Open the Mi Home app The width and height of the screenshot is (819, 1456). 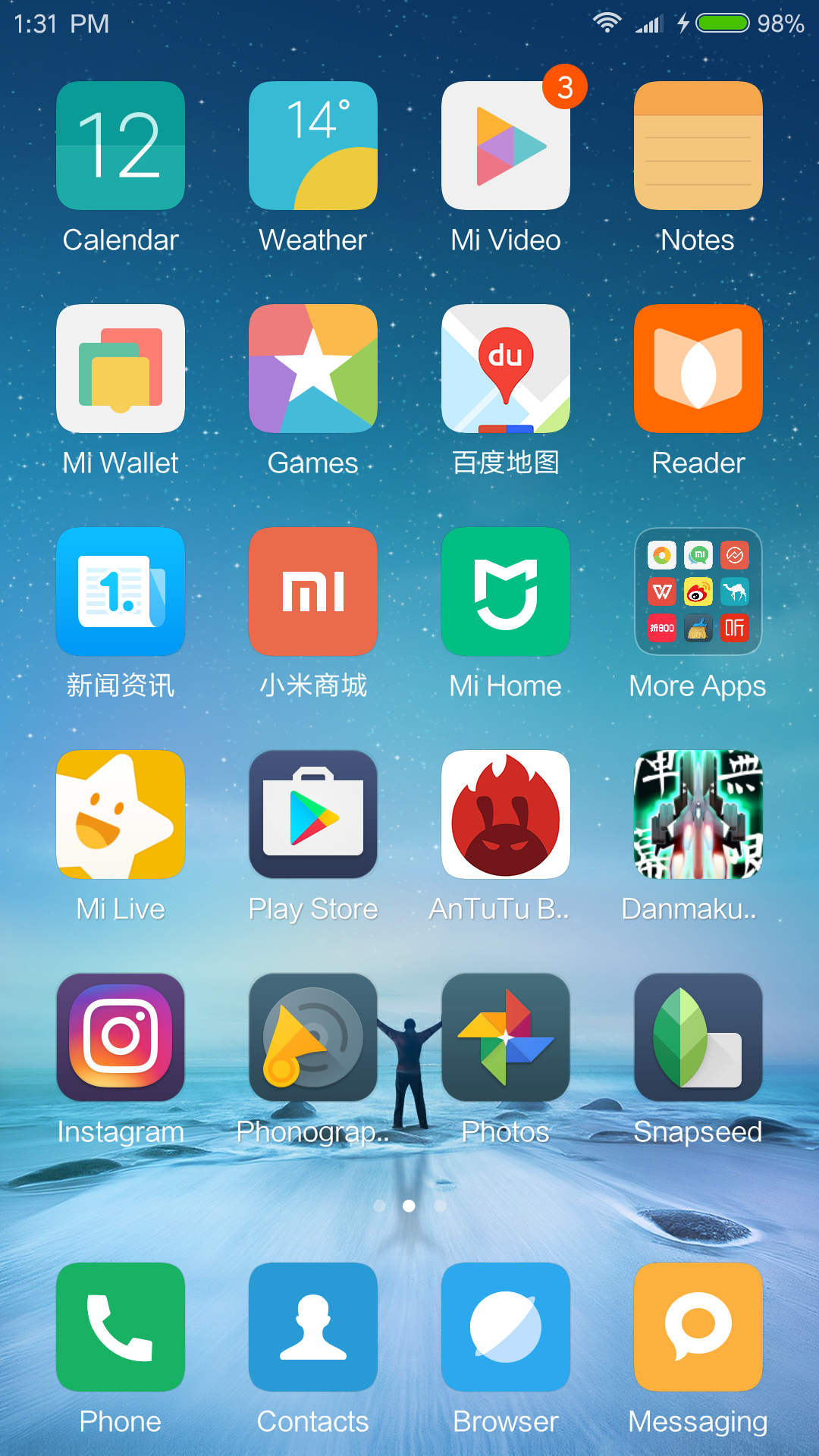506,591
